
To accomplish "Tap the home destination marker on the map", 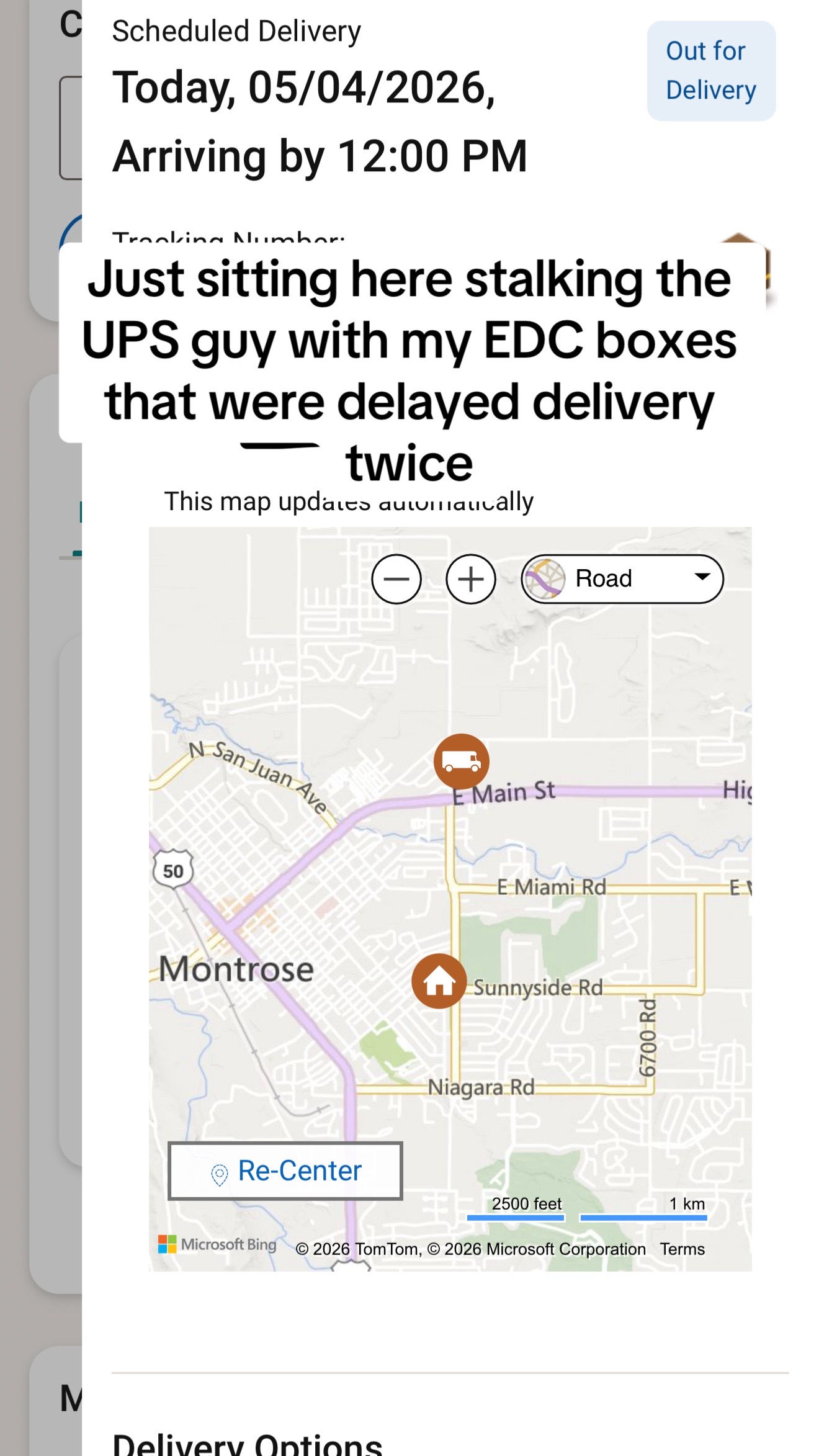I will pos(439,981).
